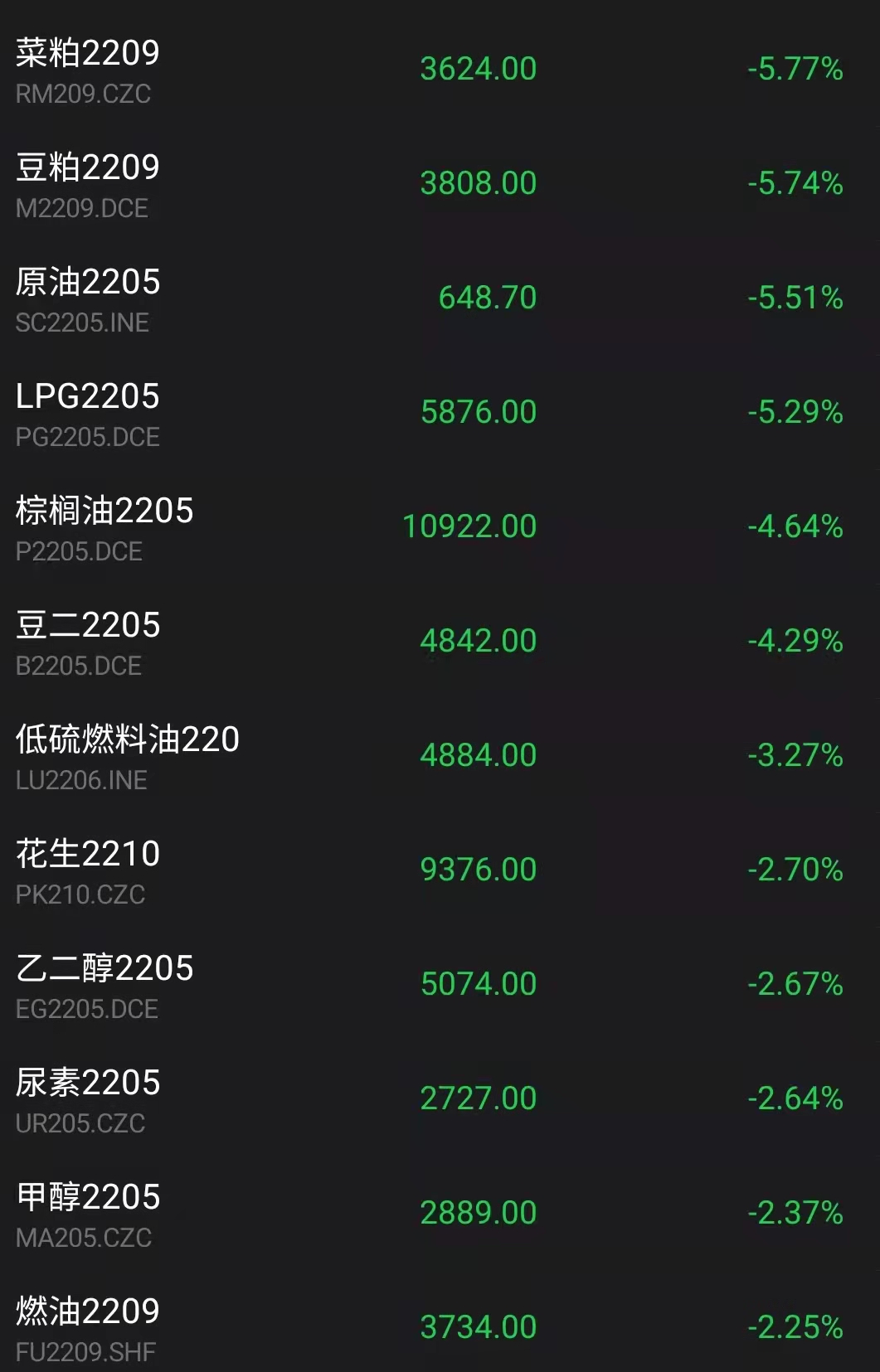880x1372 pixels.
Task: Open 甲醇2205 contract details
Action: (88, 1214)
